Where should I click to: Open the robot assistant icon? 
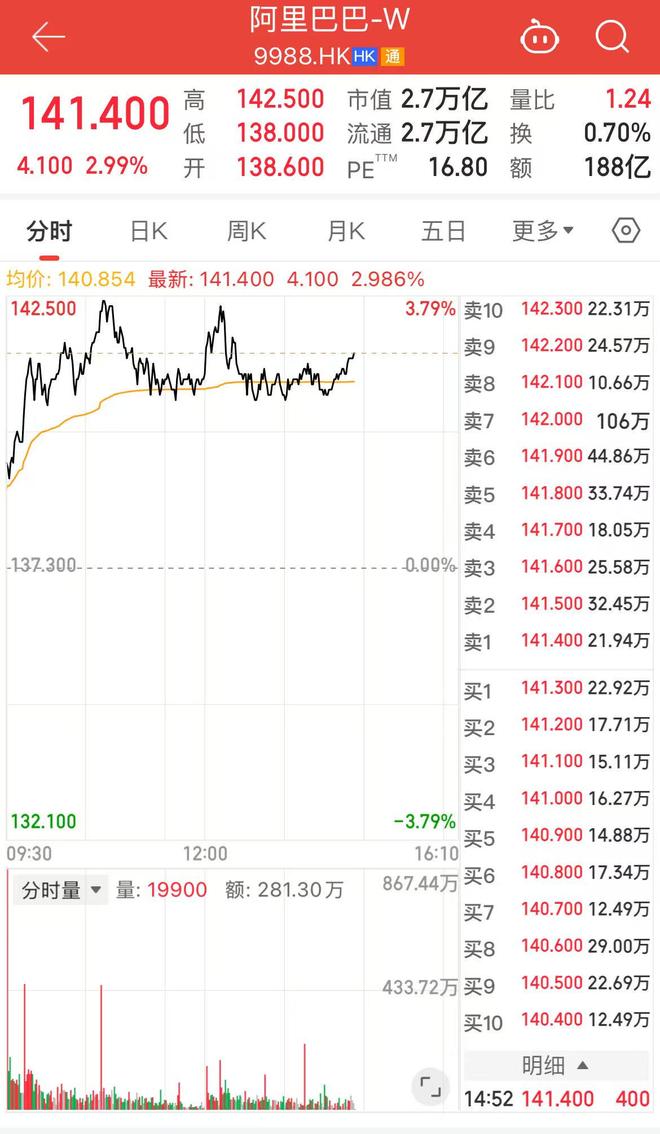(542, 38)
